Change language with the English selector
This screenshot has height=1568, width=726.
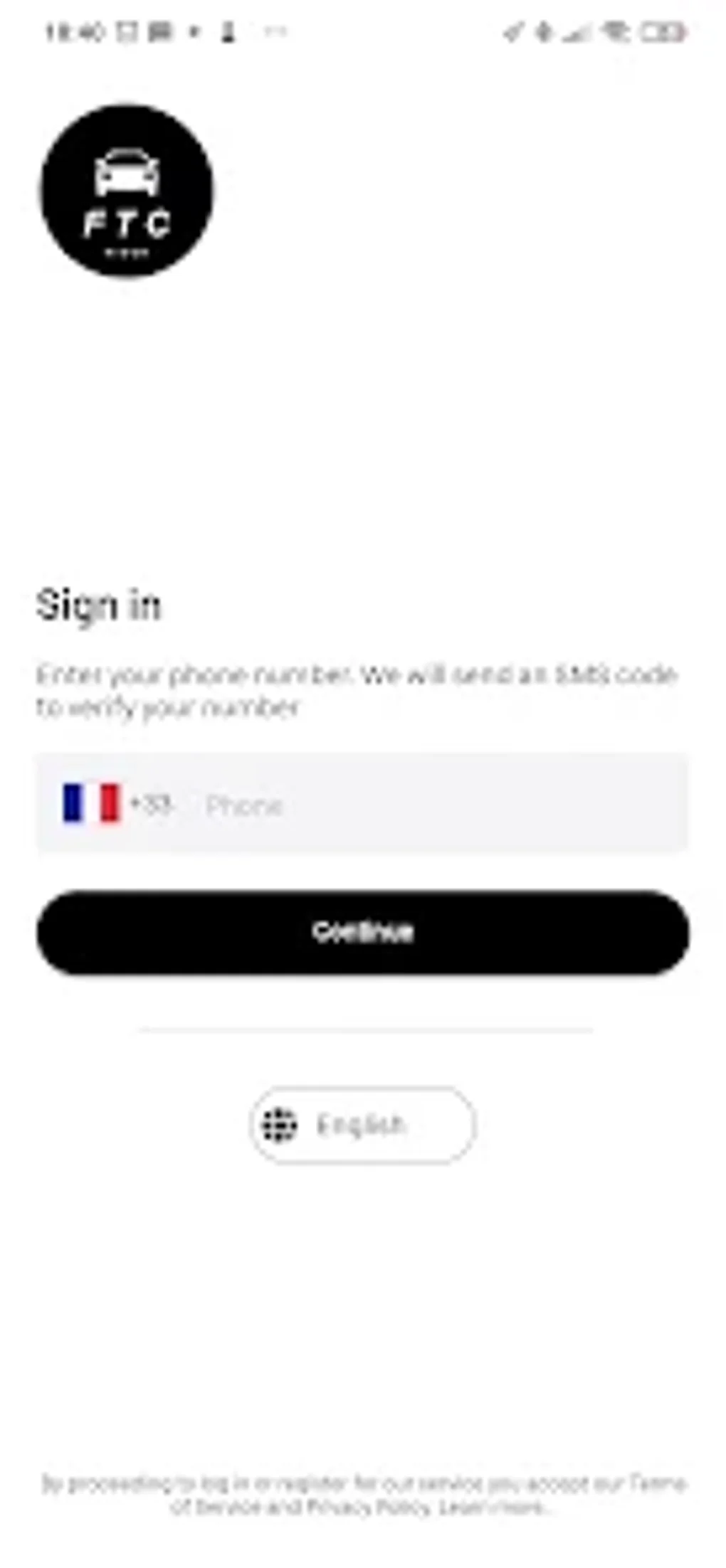click(x=362, y=1125)
